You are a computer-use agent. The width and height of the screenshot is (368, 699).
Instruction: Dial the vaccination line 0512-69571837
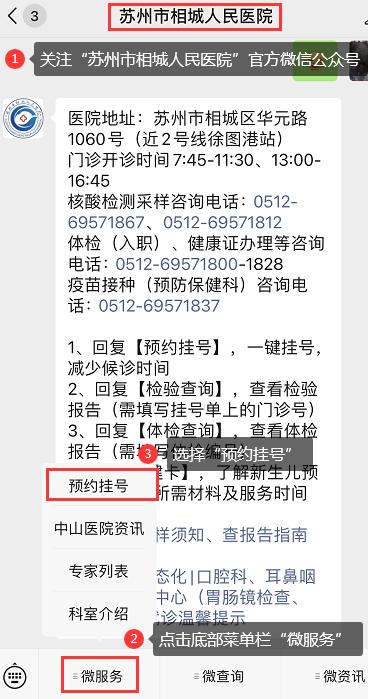[159, 306]
